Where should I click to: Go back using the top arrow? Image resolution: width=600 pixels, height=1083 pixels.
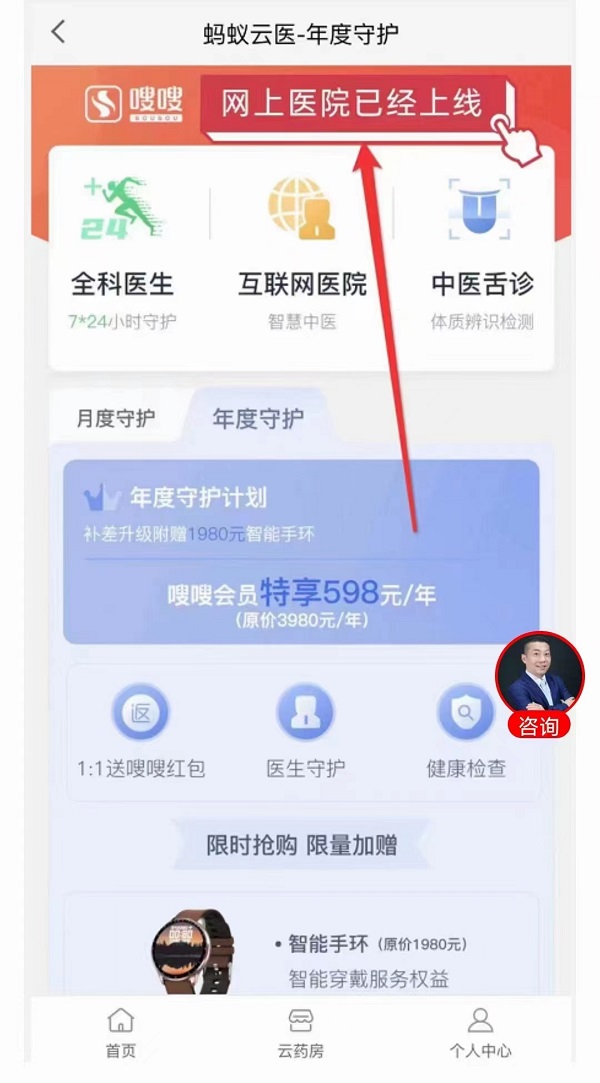pos(58,32)
